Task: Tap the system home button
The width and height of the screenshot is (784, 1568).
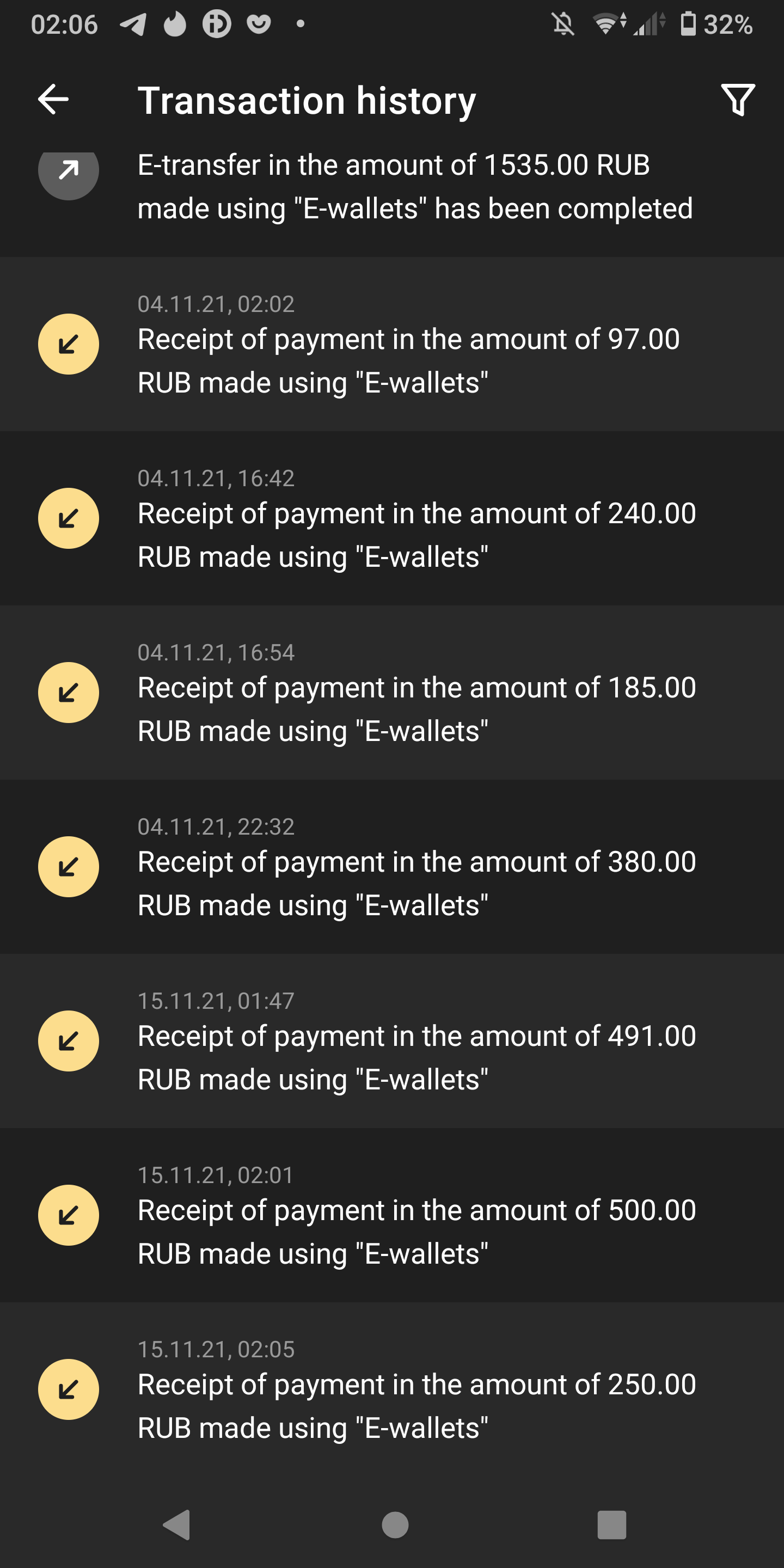Action: click(x=394, y=1524)
